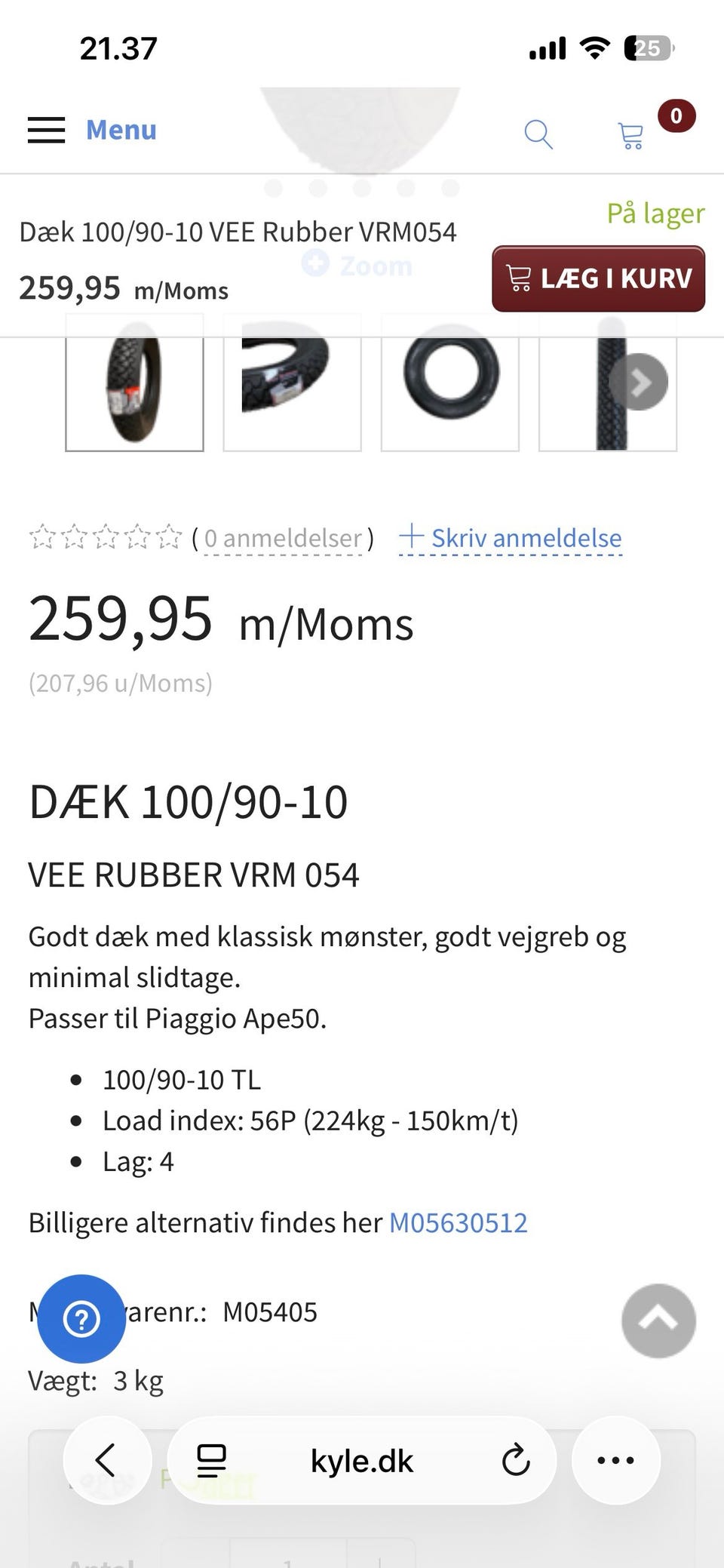Tap Skriv anmeldelse to write a review

511,538
